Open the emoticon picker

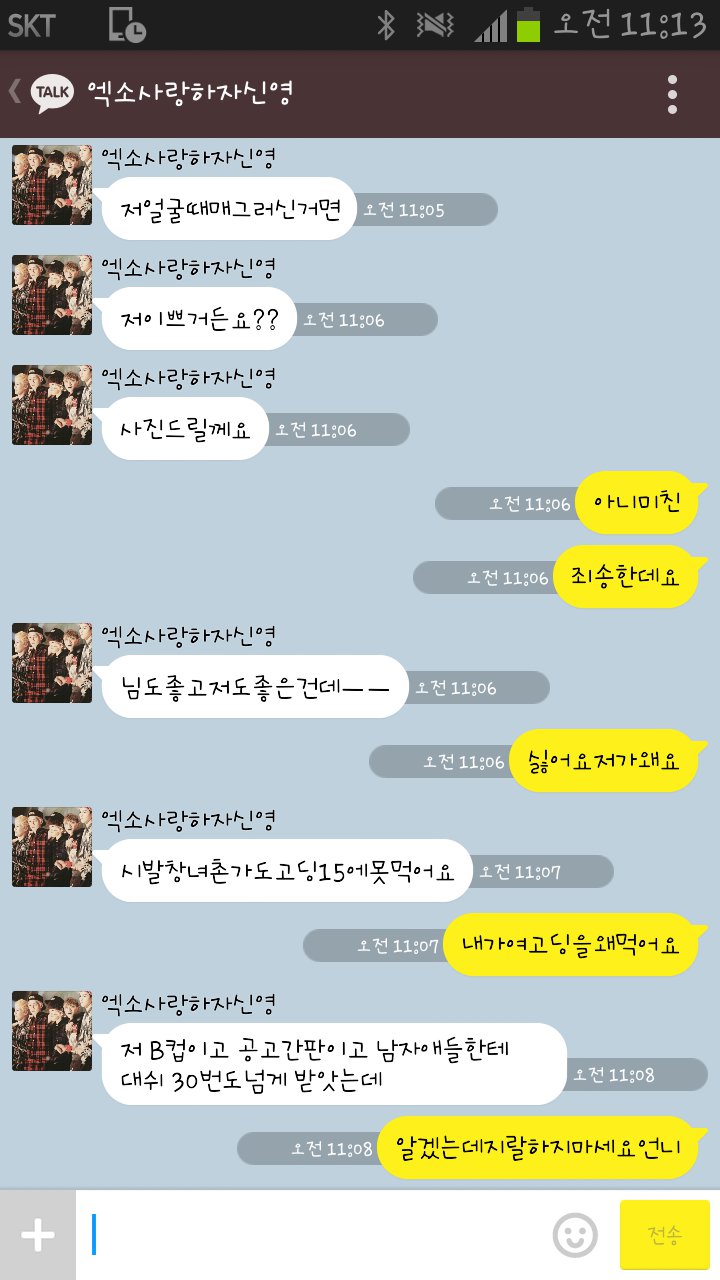point(575,1236)
